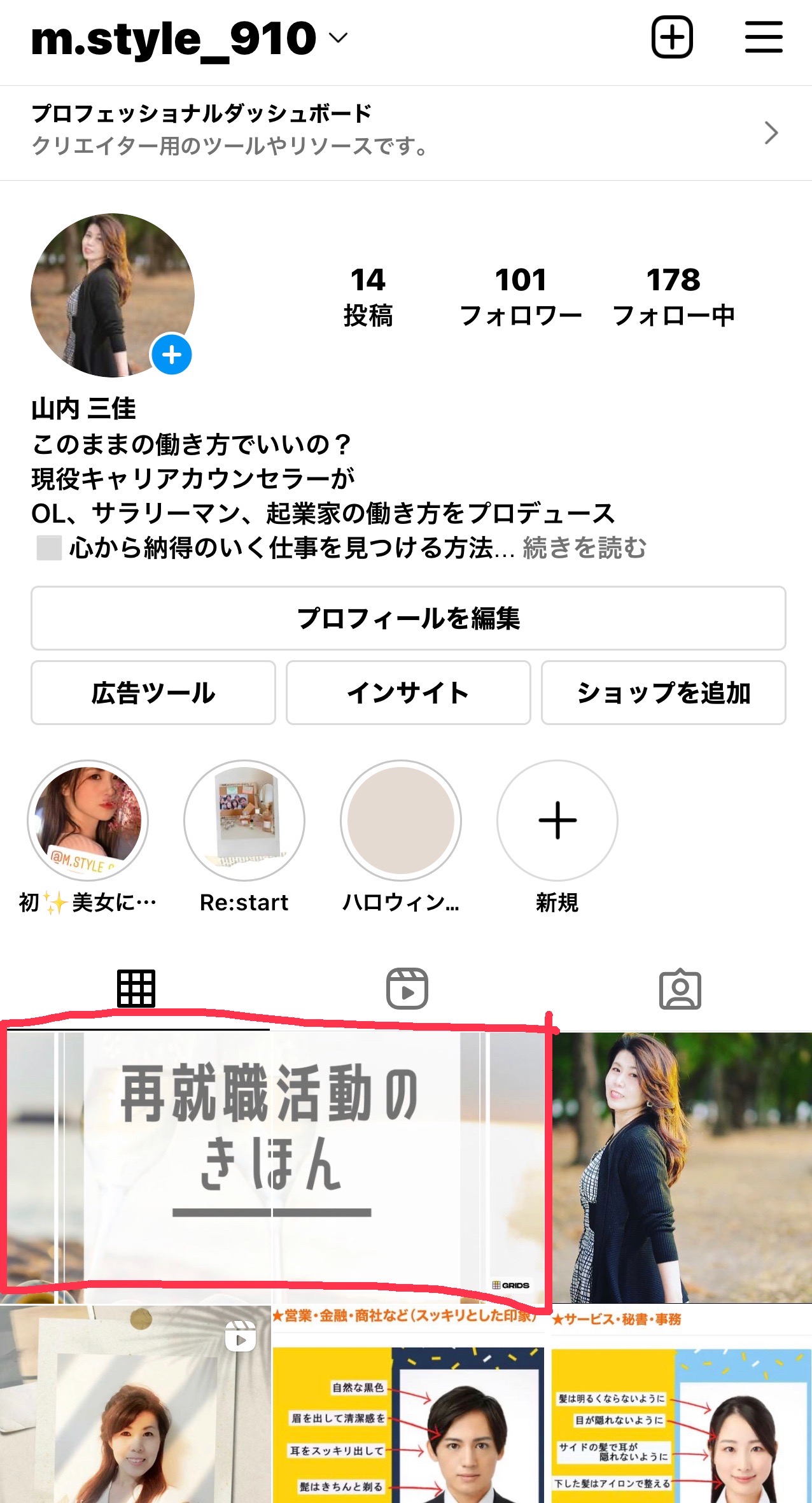View the 178 フォロー中 list
812x1503 pixels.
coord(674,297)
